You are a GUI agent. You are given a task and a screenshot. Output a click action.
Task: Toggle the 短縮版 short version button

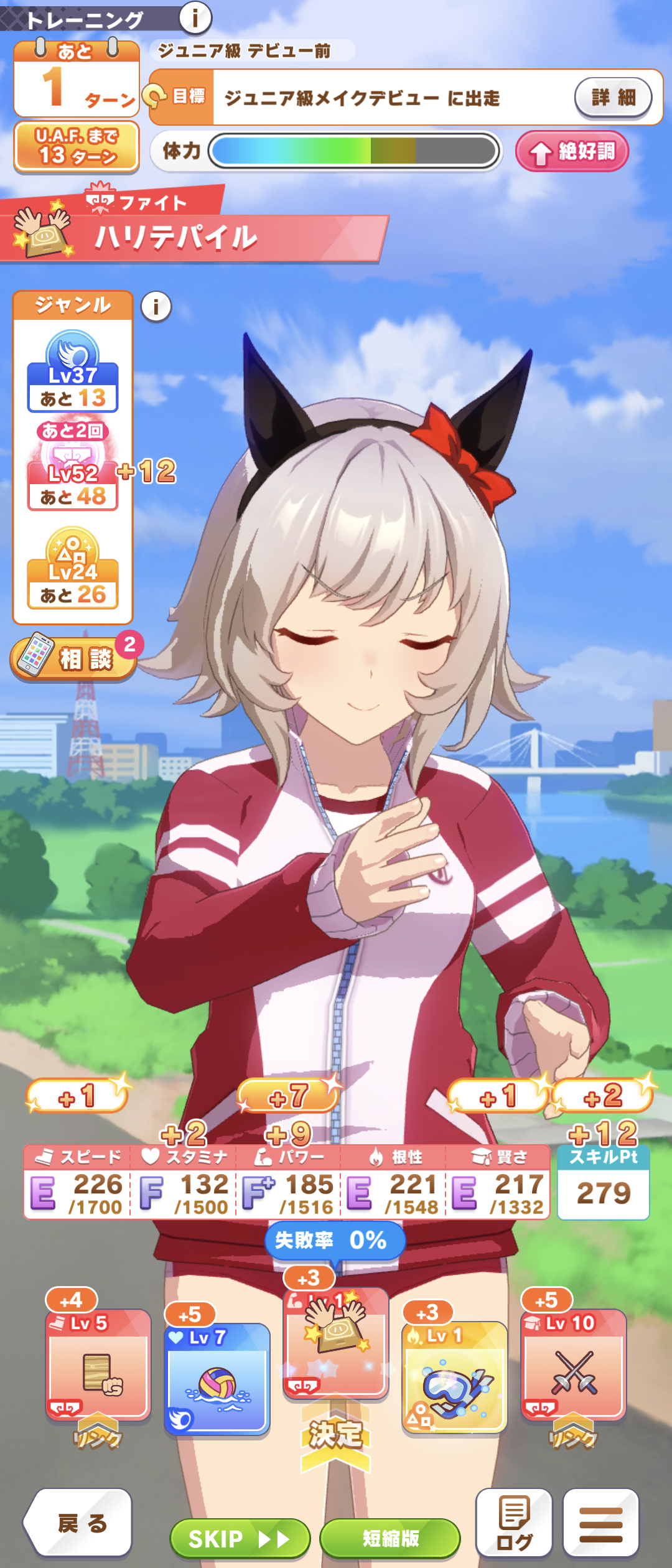pos(390,1539)
